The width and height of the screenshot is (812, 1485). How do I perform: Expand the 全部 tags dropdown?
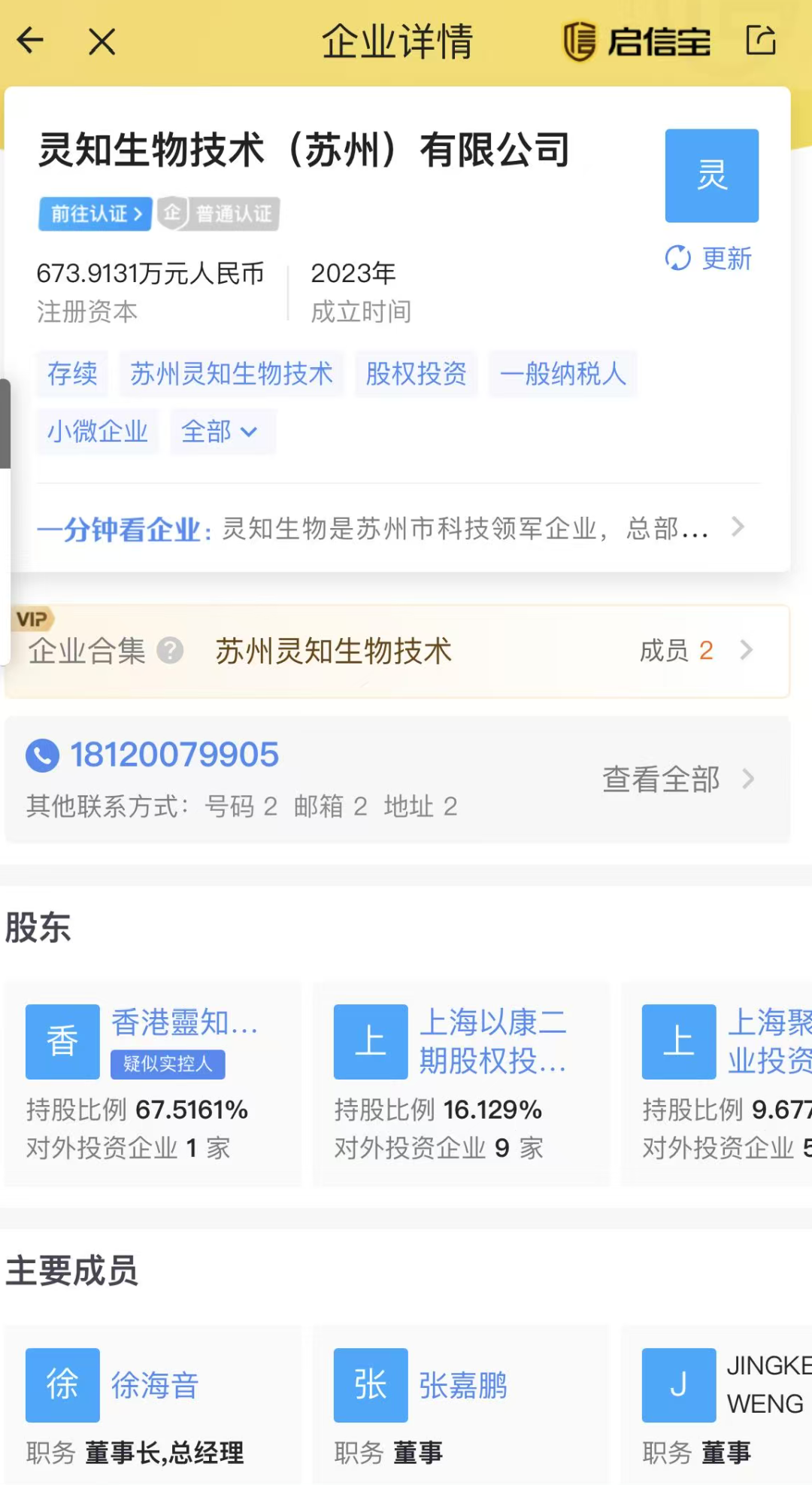click(222, 432)
